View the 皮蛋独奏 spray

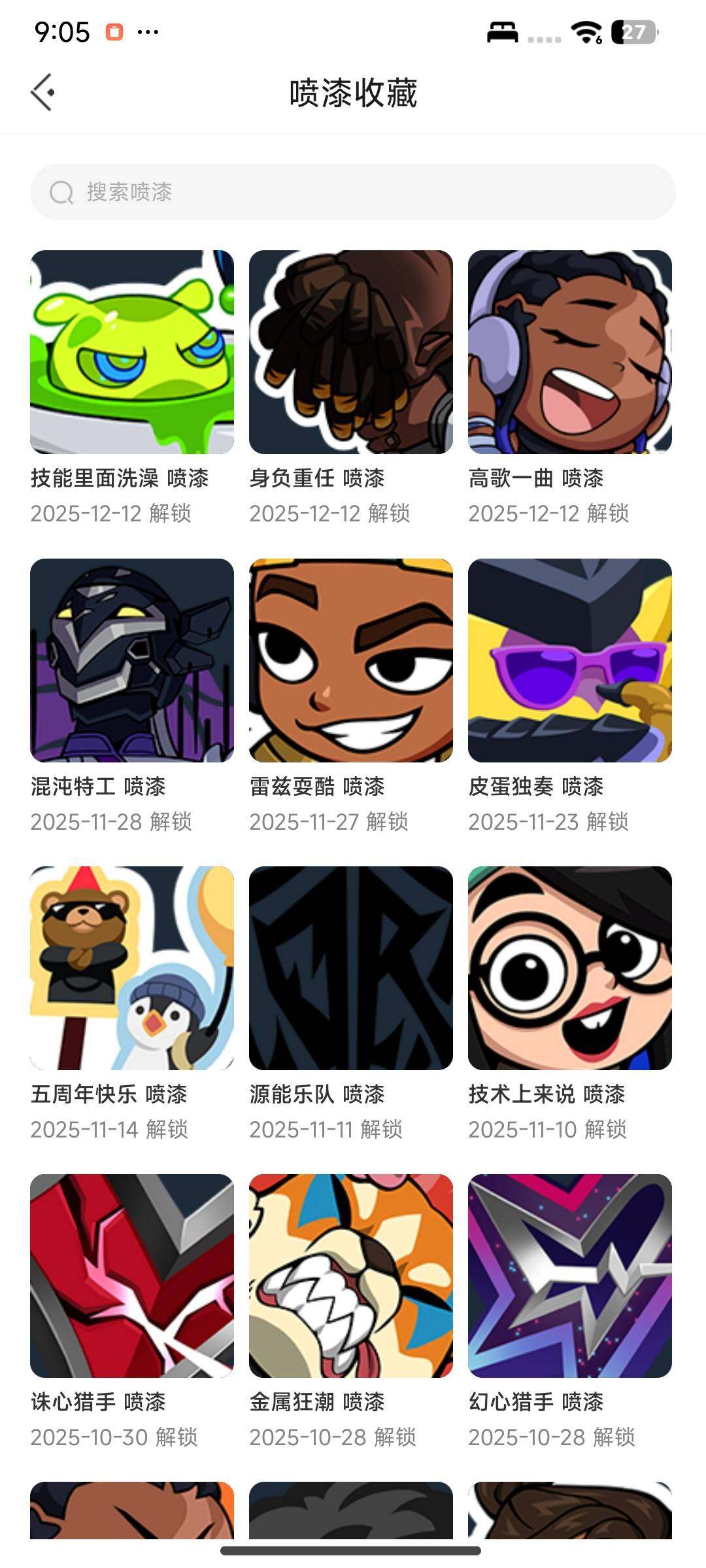click(570, 660)
